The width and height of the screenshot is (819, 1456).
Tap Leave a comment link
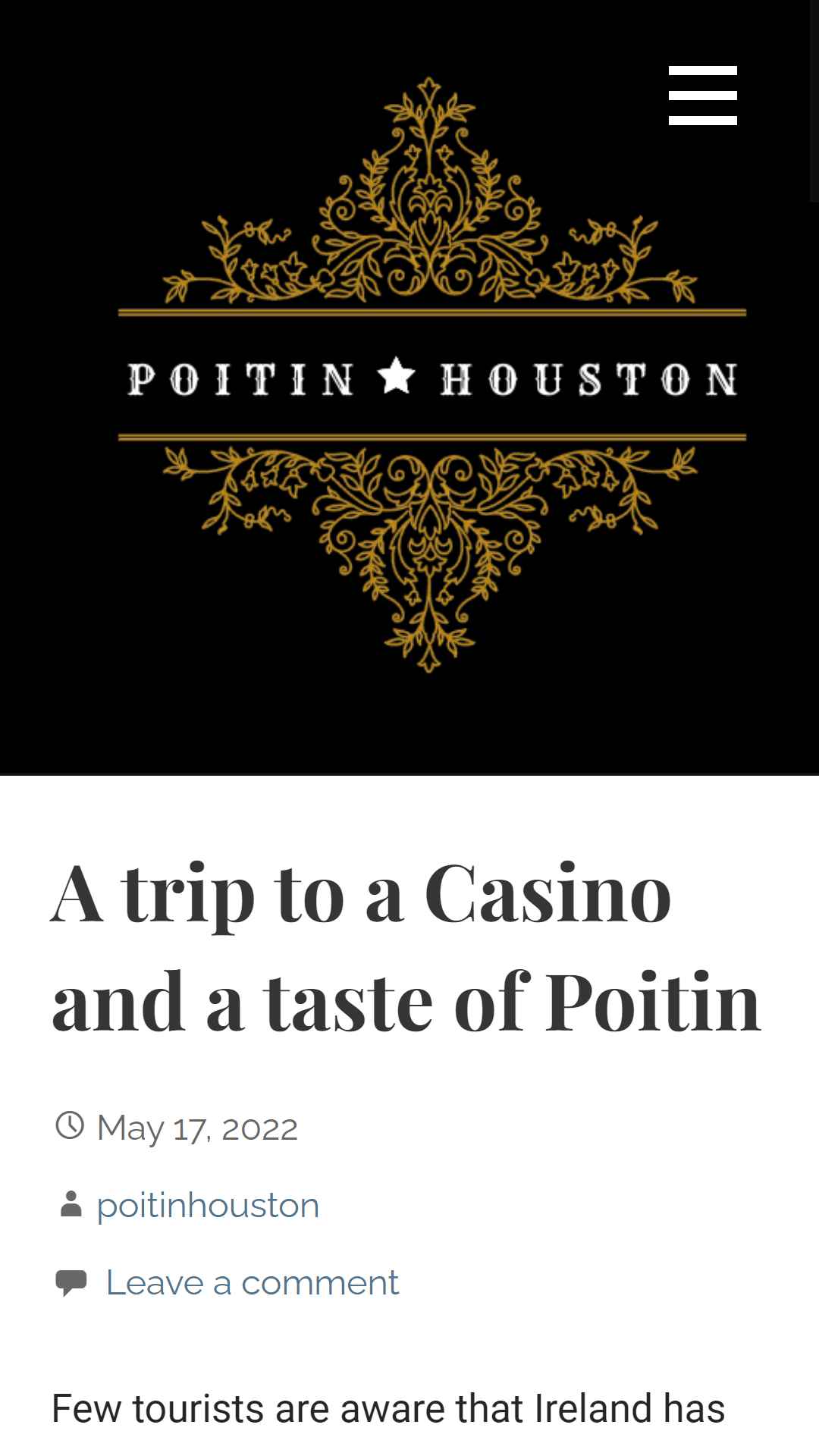point(252,1283)
